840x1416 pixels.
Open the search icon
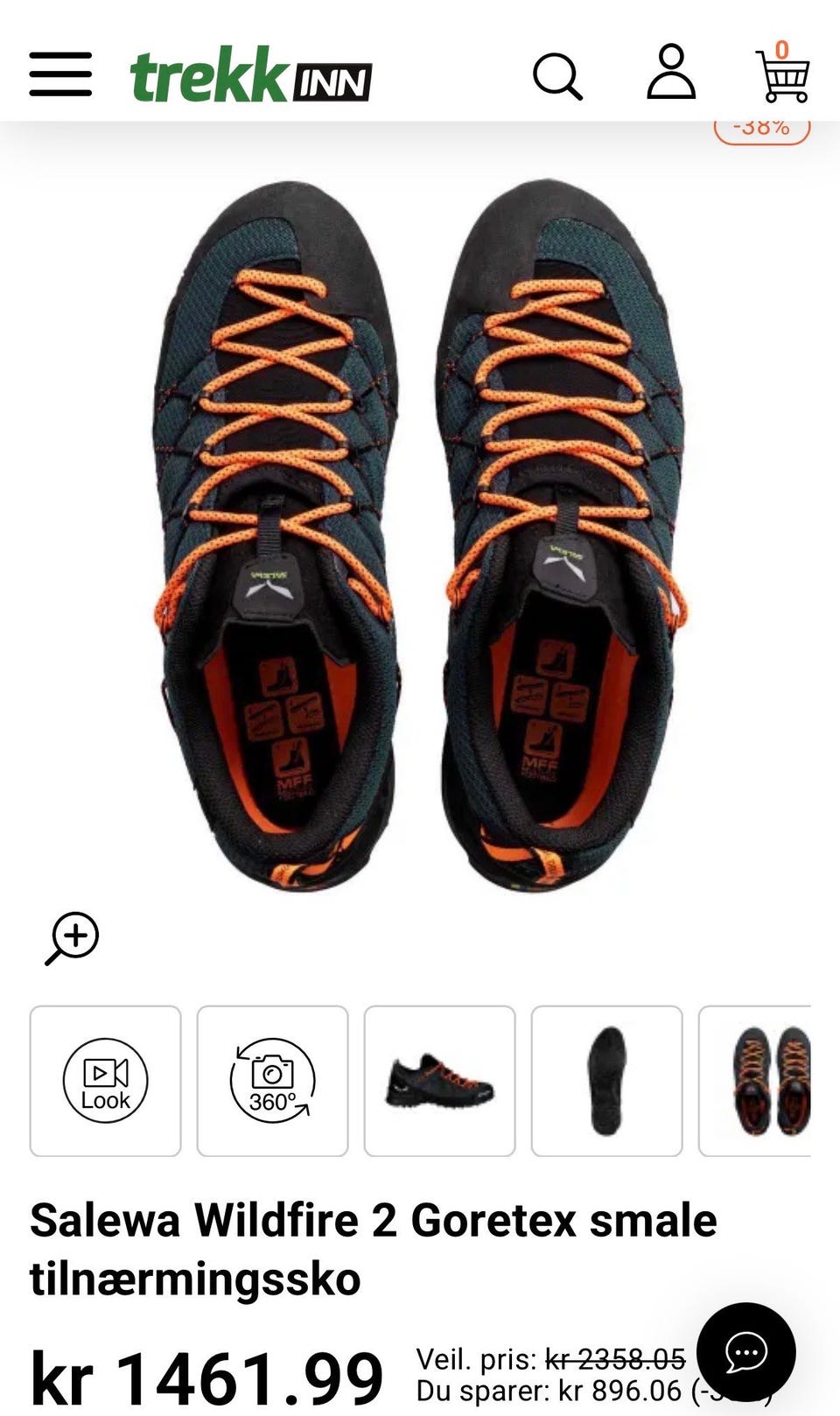(557, 76)
